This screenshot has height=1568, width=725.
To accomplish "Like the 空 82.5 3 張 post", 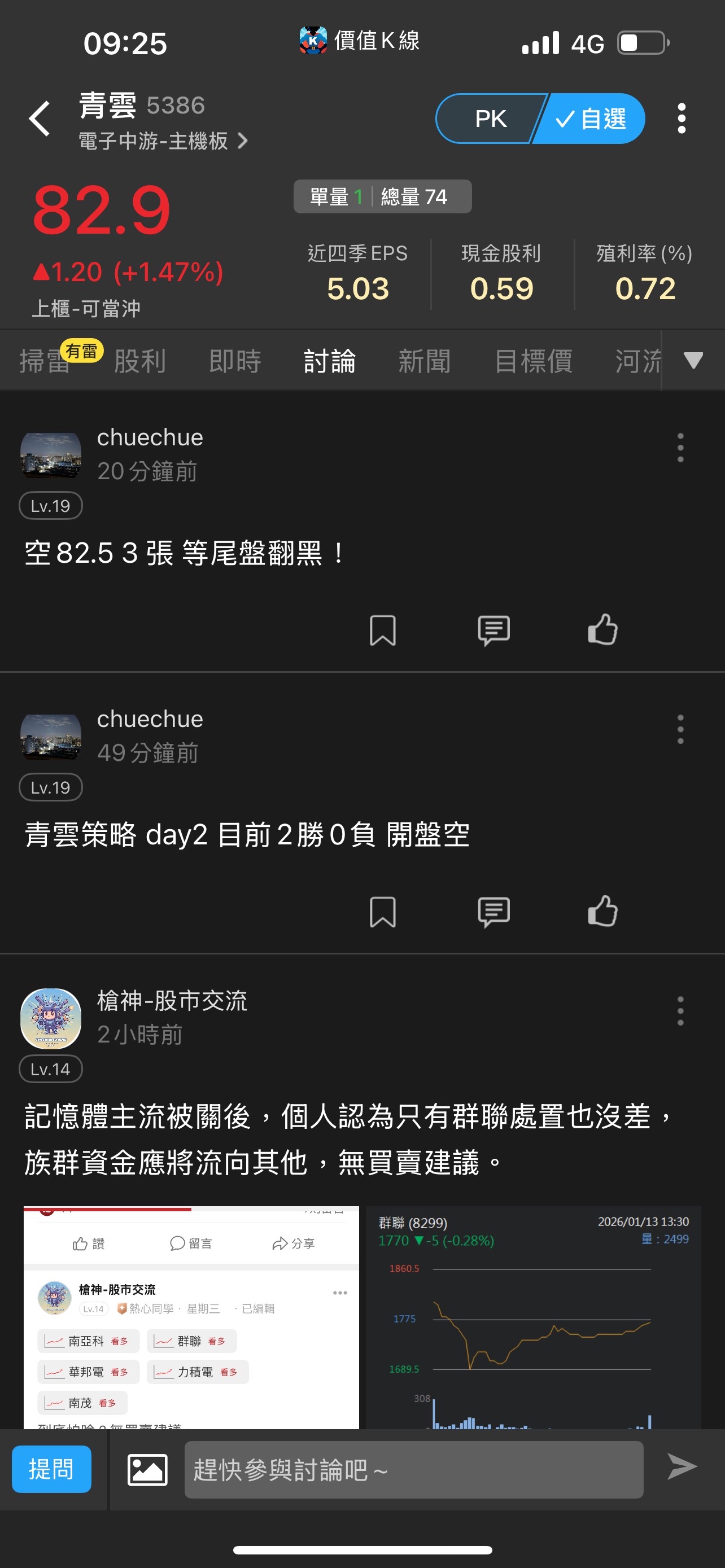I will (x=602, y=629).
